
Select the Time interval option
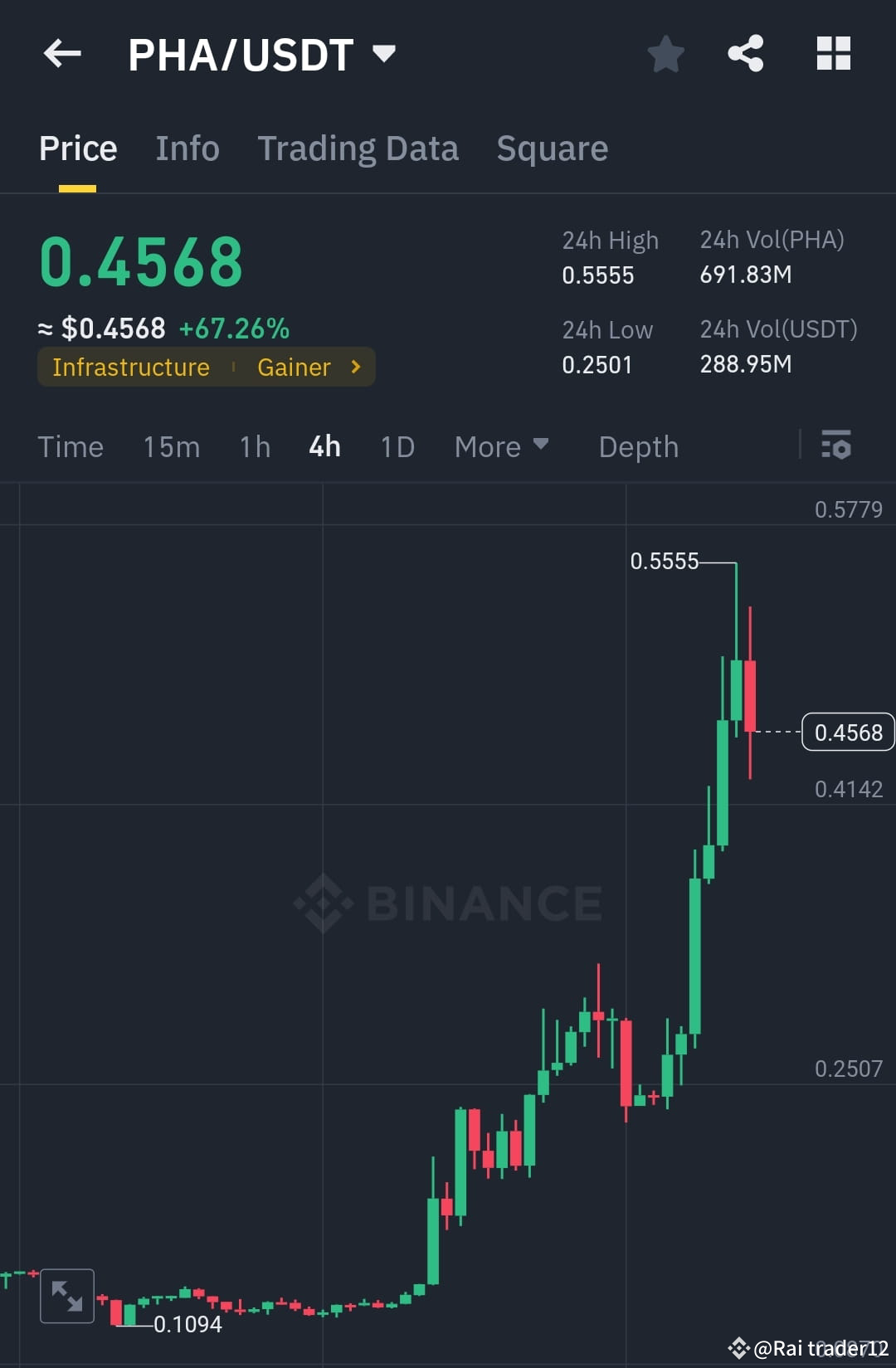pyautogui.click(x=71, y=446)
